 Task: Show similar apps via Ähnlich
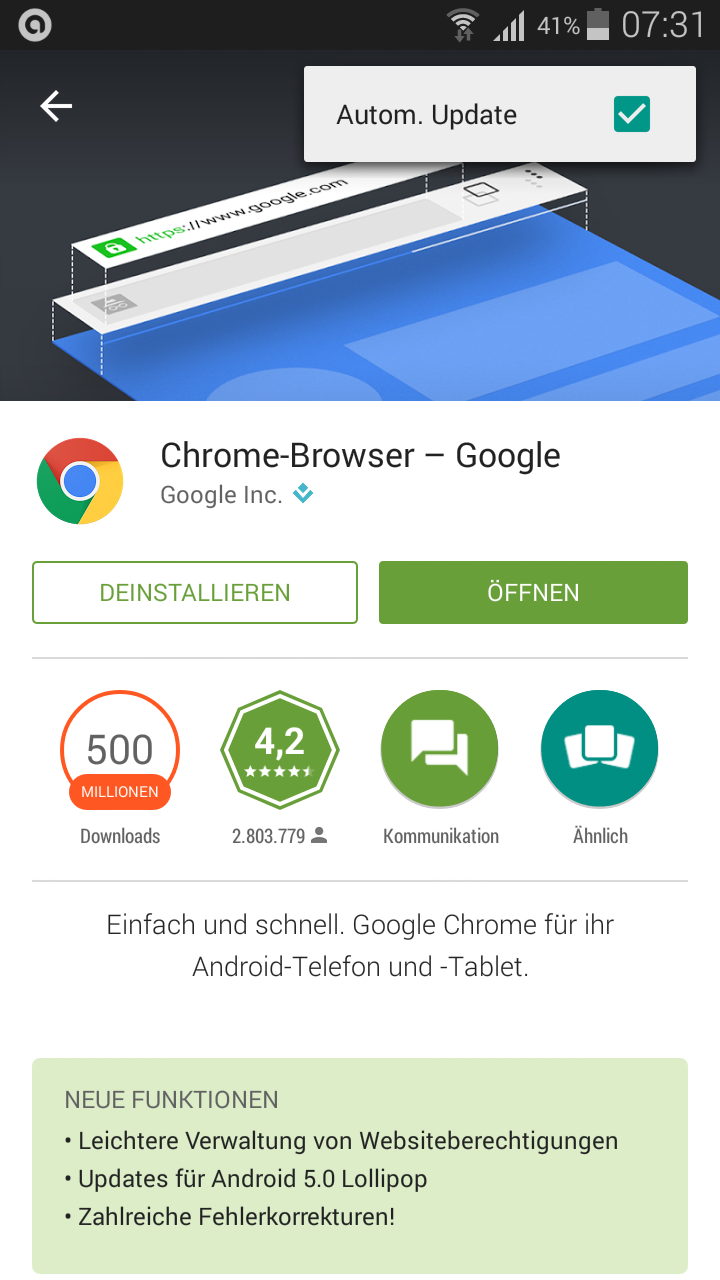click(600, 750)
